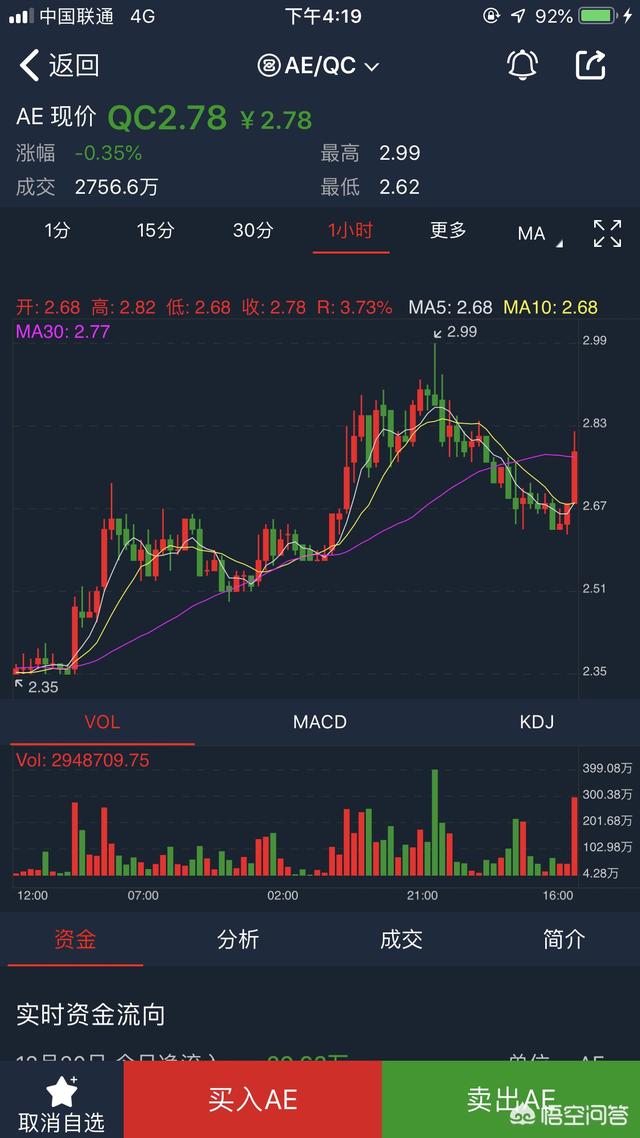
Task: Expand chart to fullscreen
Action: 607,234
